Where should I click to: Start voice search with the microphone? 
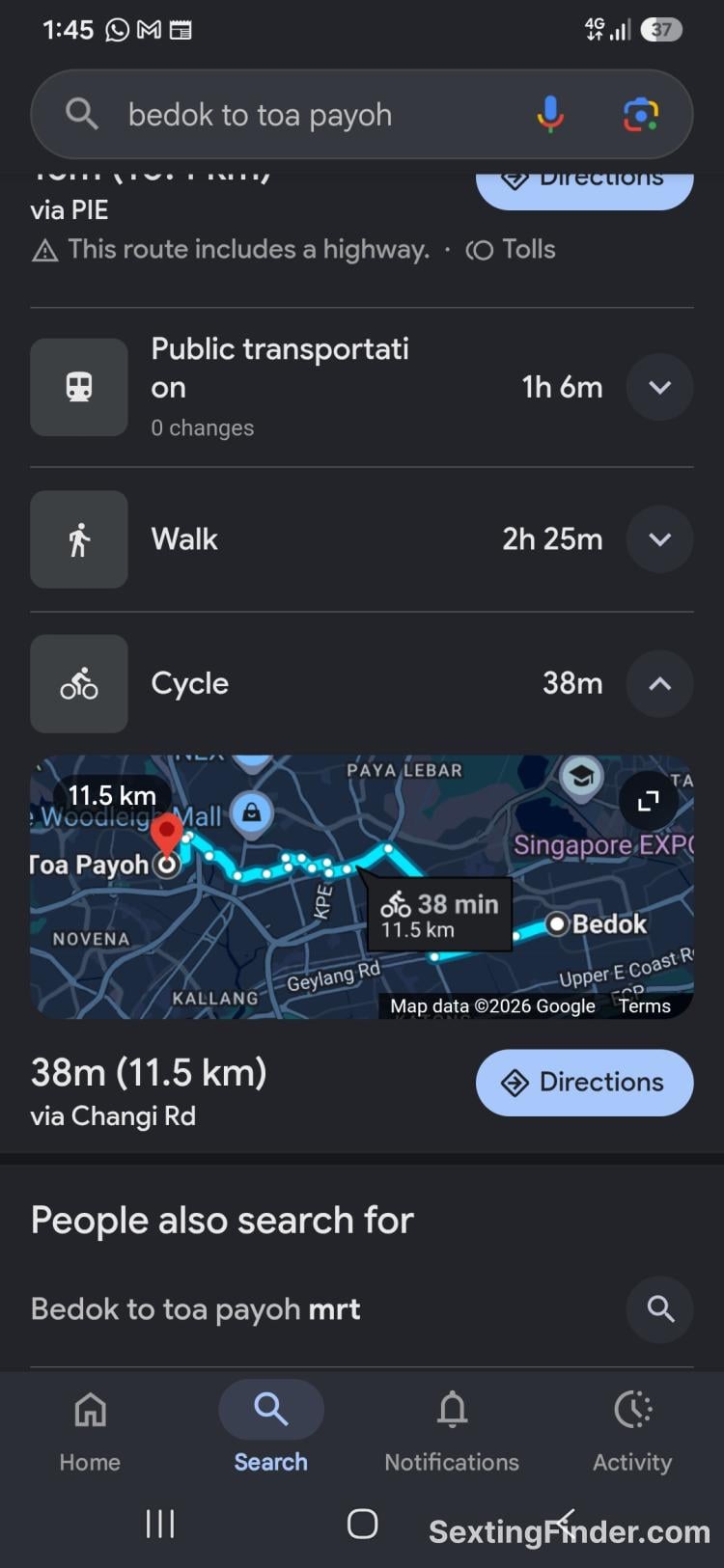550,114
